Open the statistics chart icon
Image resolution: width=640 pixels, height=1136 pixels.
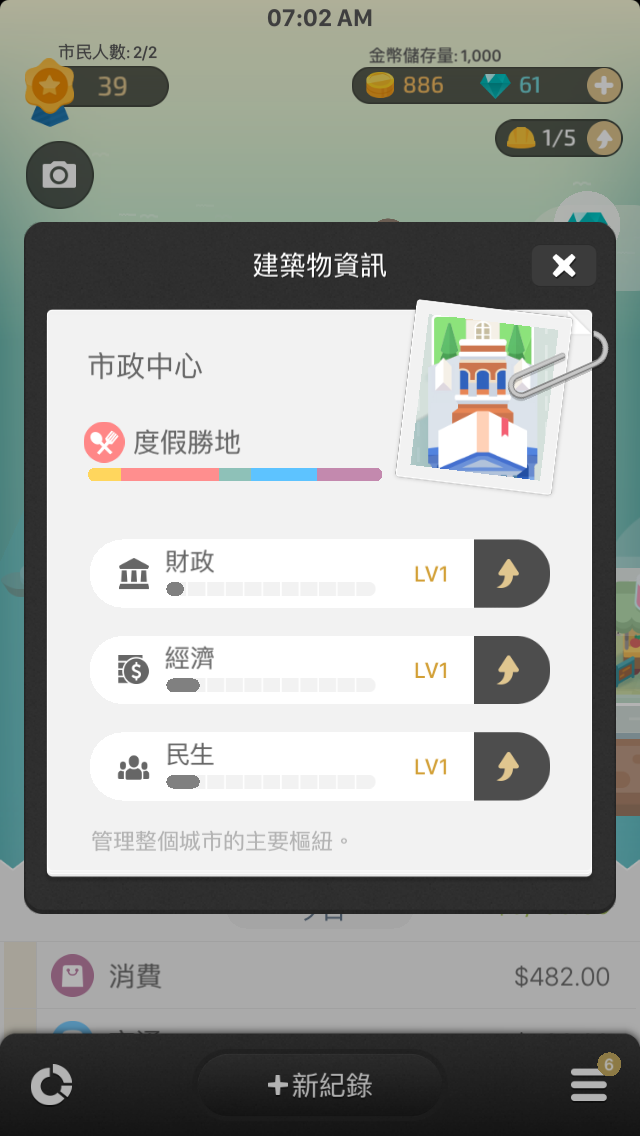pos(51,1085)
